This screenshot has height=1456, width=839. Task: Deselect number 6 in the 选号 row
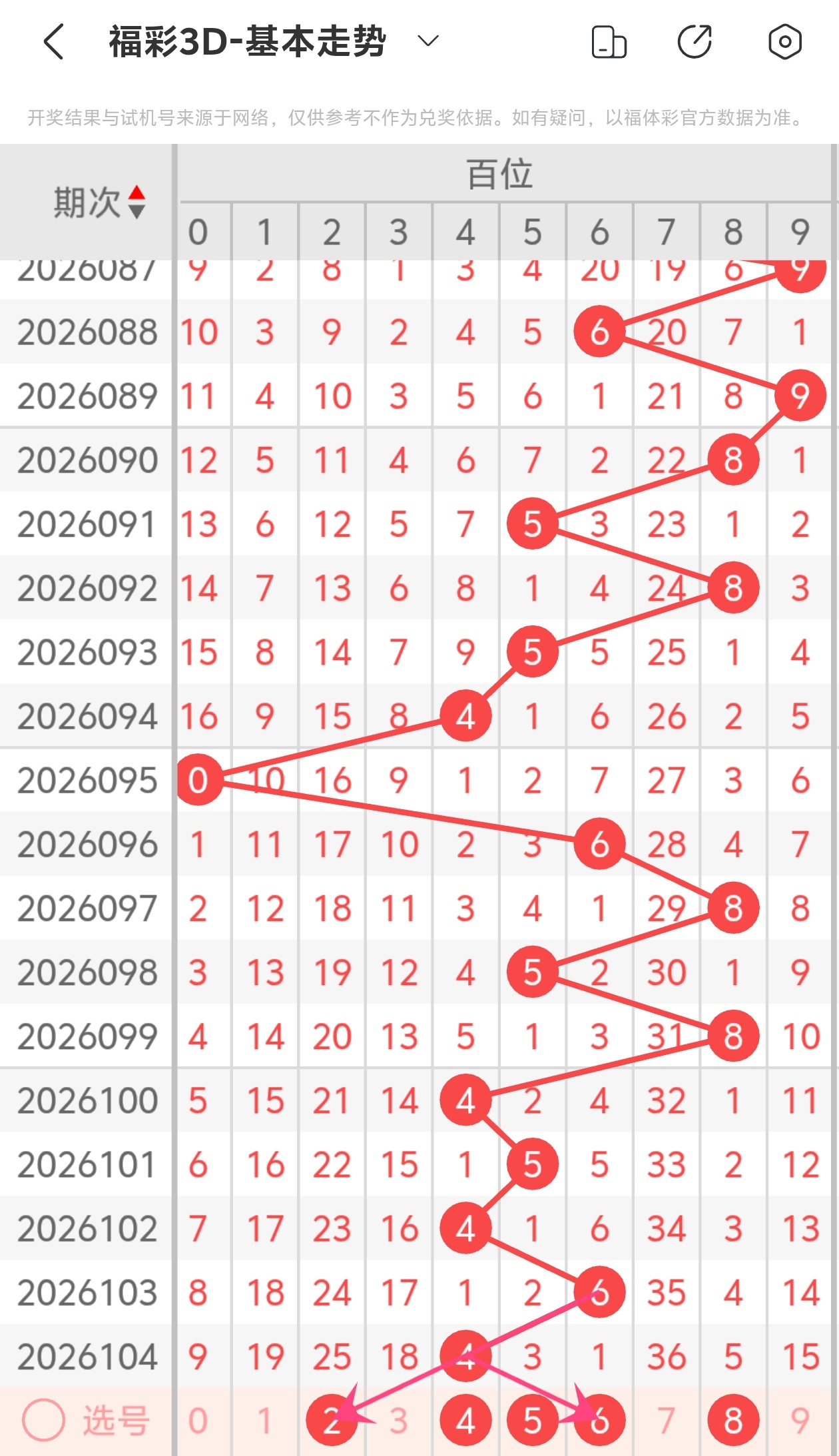point(599,1421)
